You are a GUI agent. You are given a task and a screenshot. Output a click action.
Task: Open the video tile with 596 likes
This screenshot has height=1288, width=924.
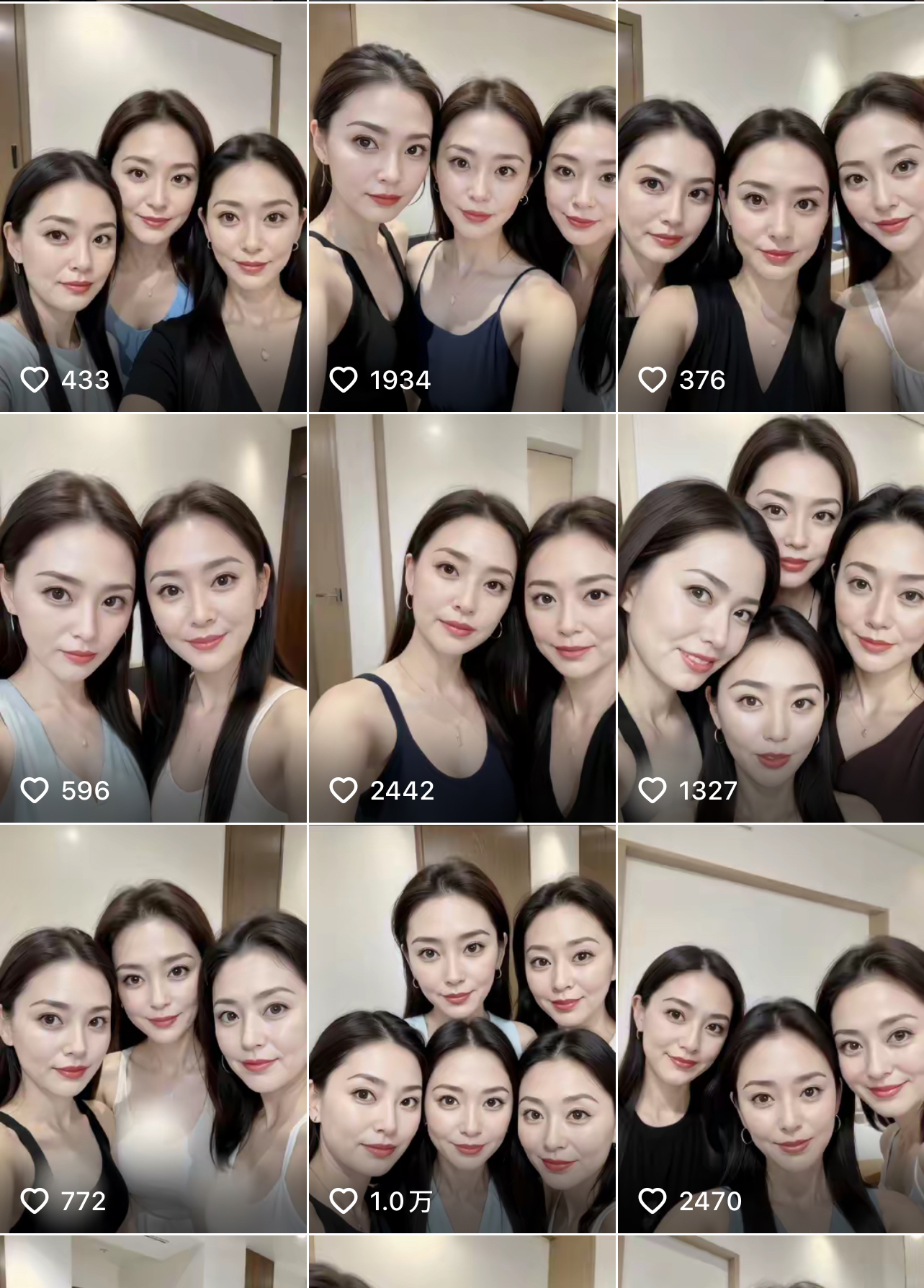pyautogui.click(x=153, y=618)
